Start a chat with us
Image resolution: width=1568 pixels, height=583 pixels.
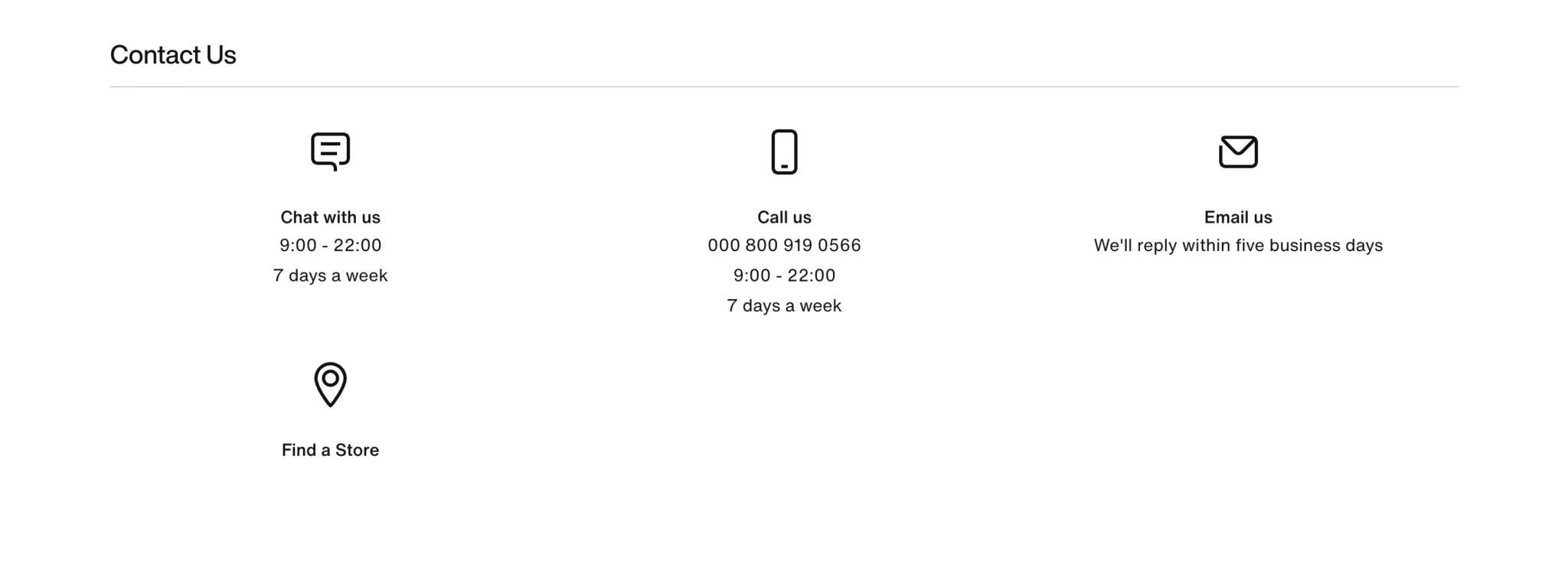330,217
